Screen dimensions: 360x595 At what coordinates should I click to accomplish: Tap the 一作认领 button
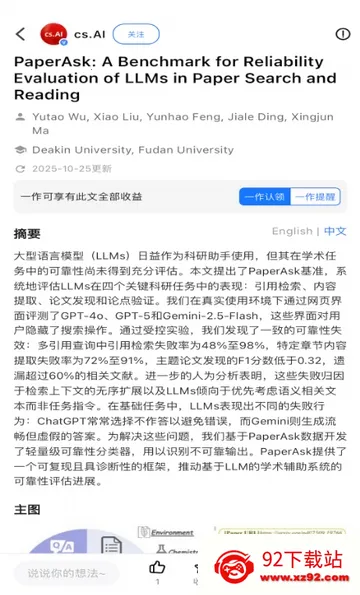click(264, 197)
